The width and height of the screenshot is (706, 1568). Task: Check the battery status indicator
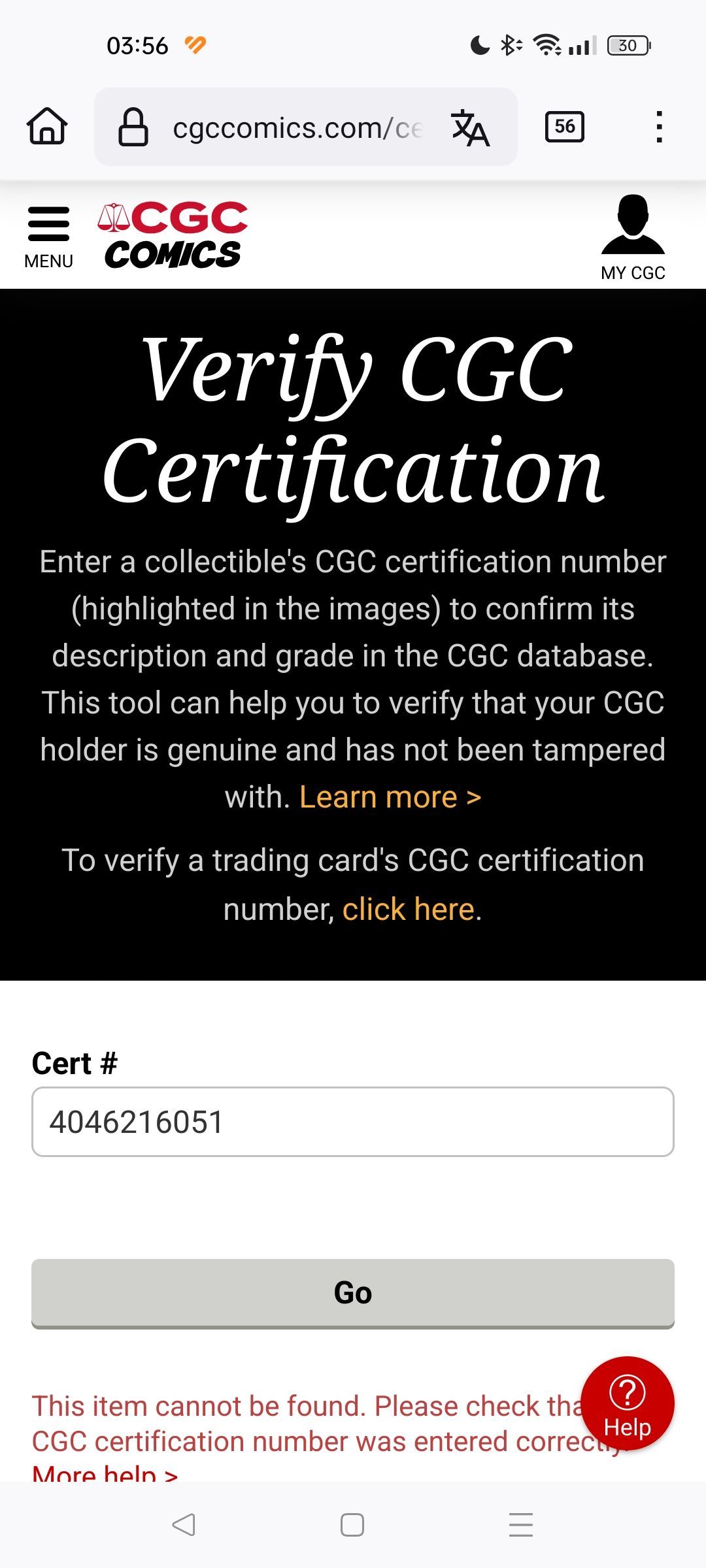tap(629, 44)
